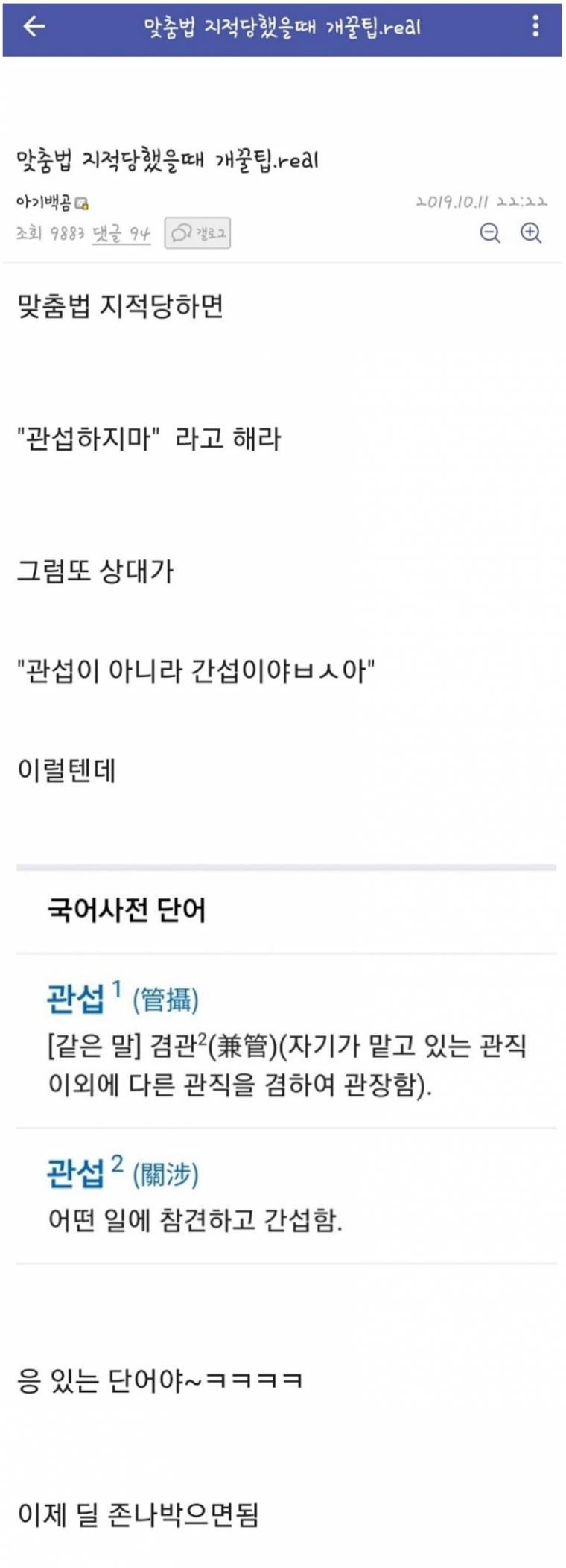Open the profile of author 아기백곰
This screenshot has height=1568, width=566.
[45, 203]
